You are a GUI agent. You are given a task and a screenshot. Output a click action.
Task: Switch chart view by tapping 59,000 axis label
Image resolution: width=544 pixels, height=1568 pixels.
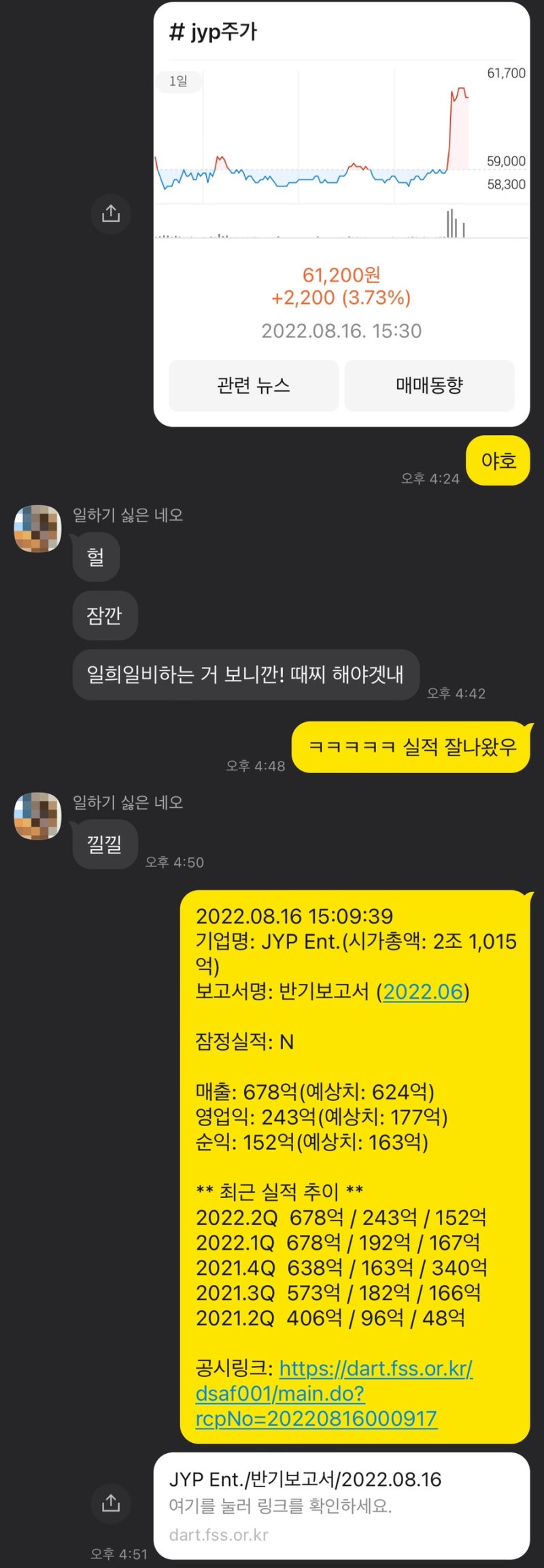pyautogui.click(x=506, y=161)
